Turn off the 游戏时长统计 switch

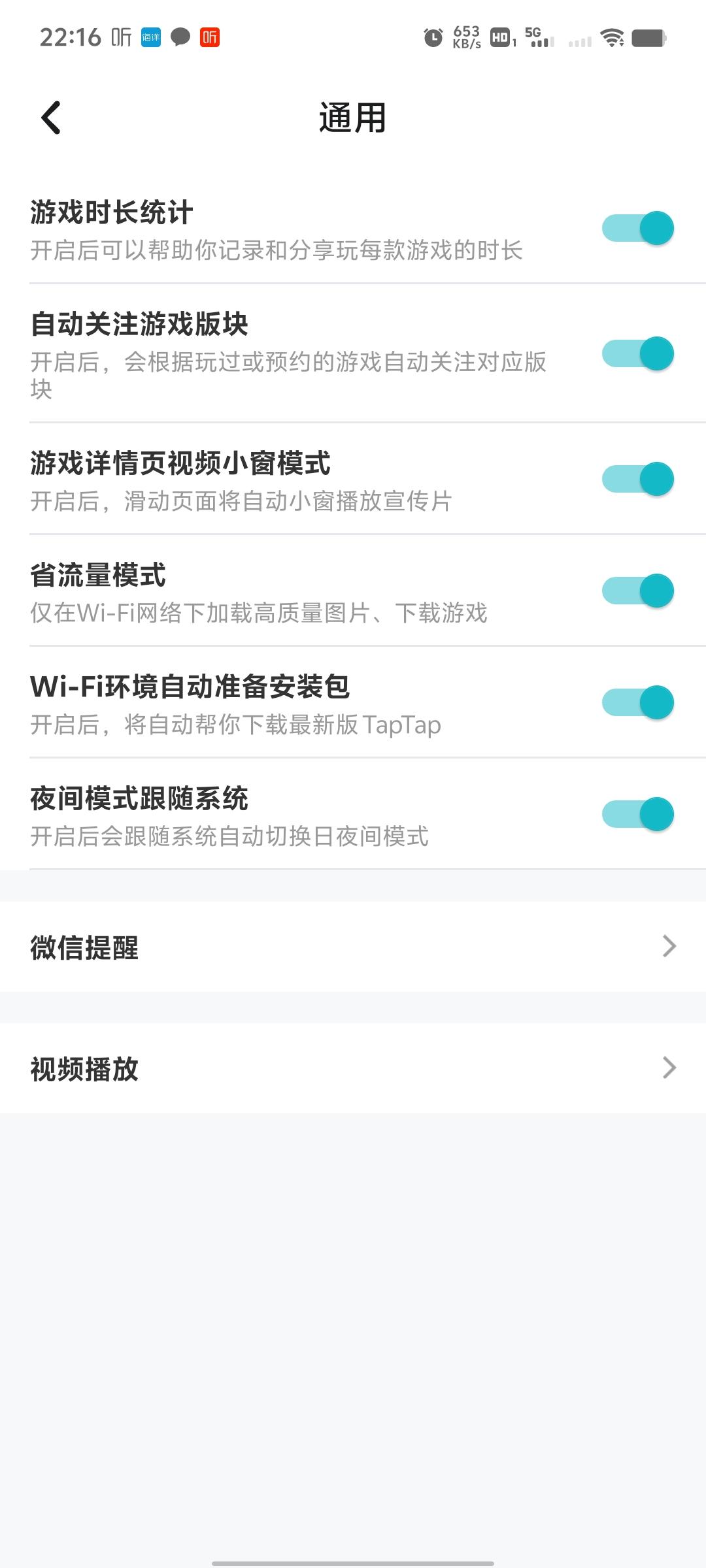tap(637, 229)
